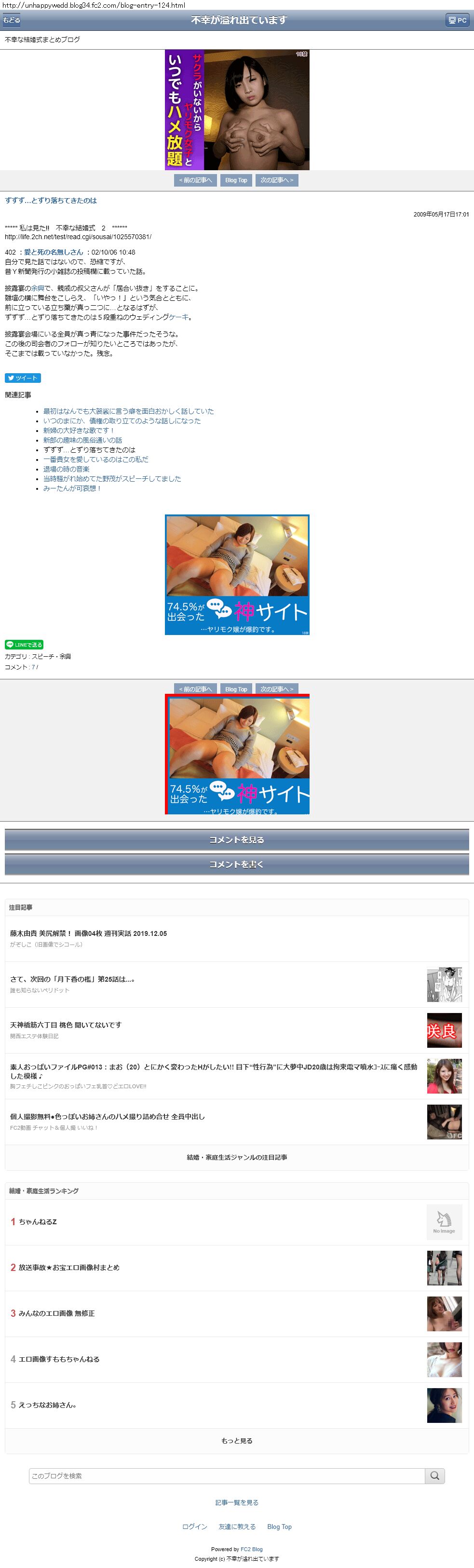Tap もっと見る to see more rankings
Screen dimensions: 474x1568
coord(237,1441)
